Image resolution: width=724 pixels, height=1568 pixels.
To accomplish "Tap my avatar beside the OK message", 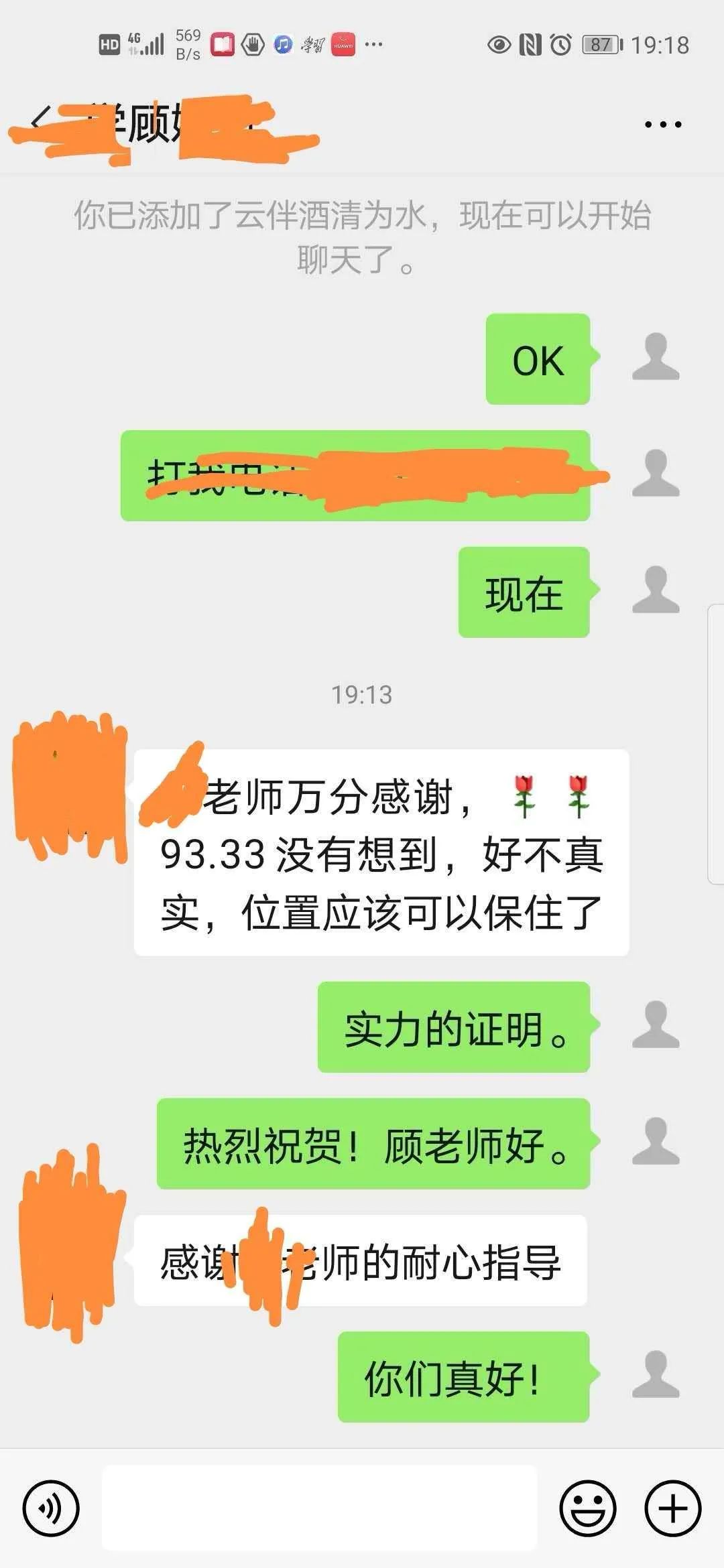I will [656, 358].
